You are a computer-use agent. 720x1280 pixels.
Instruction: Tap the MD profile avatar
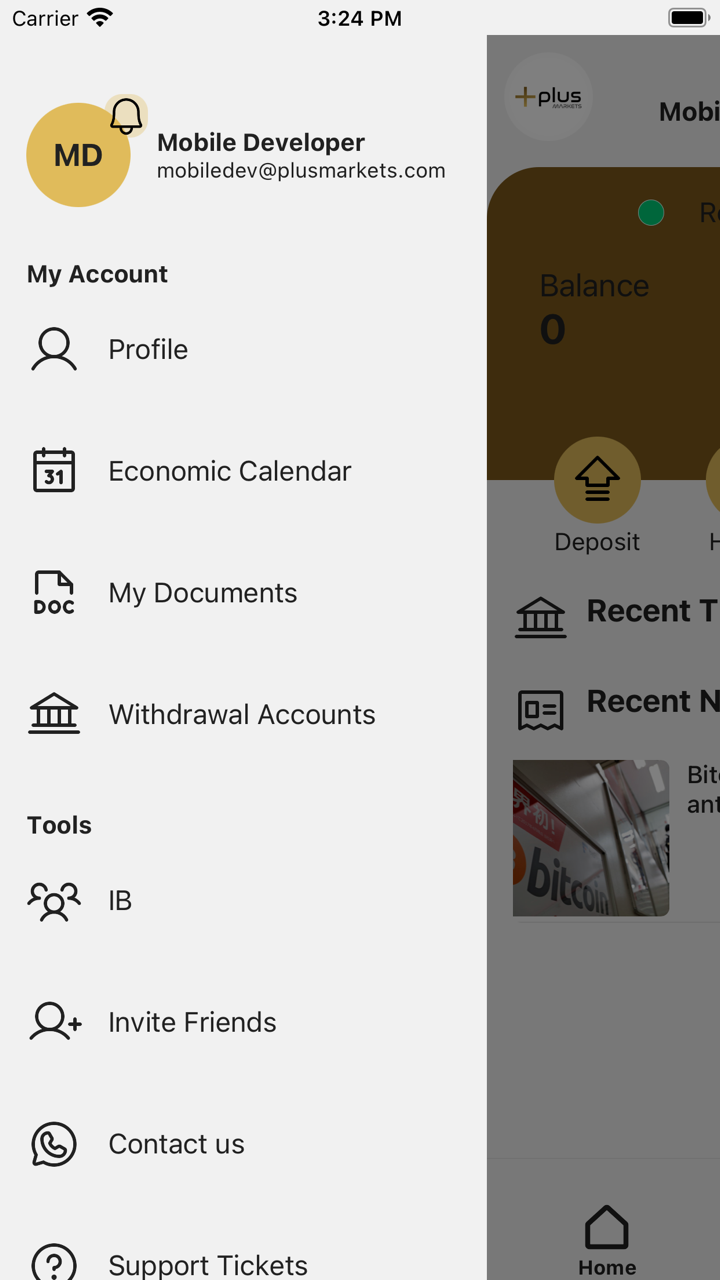[78, 156]
